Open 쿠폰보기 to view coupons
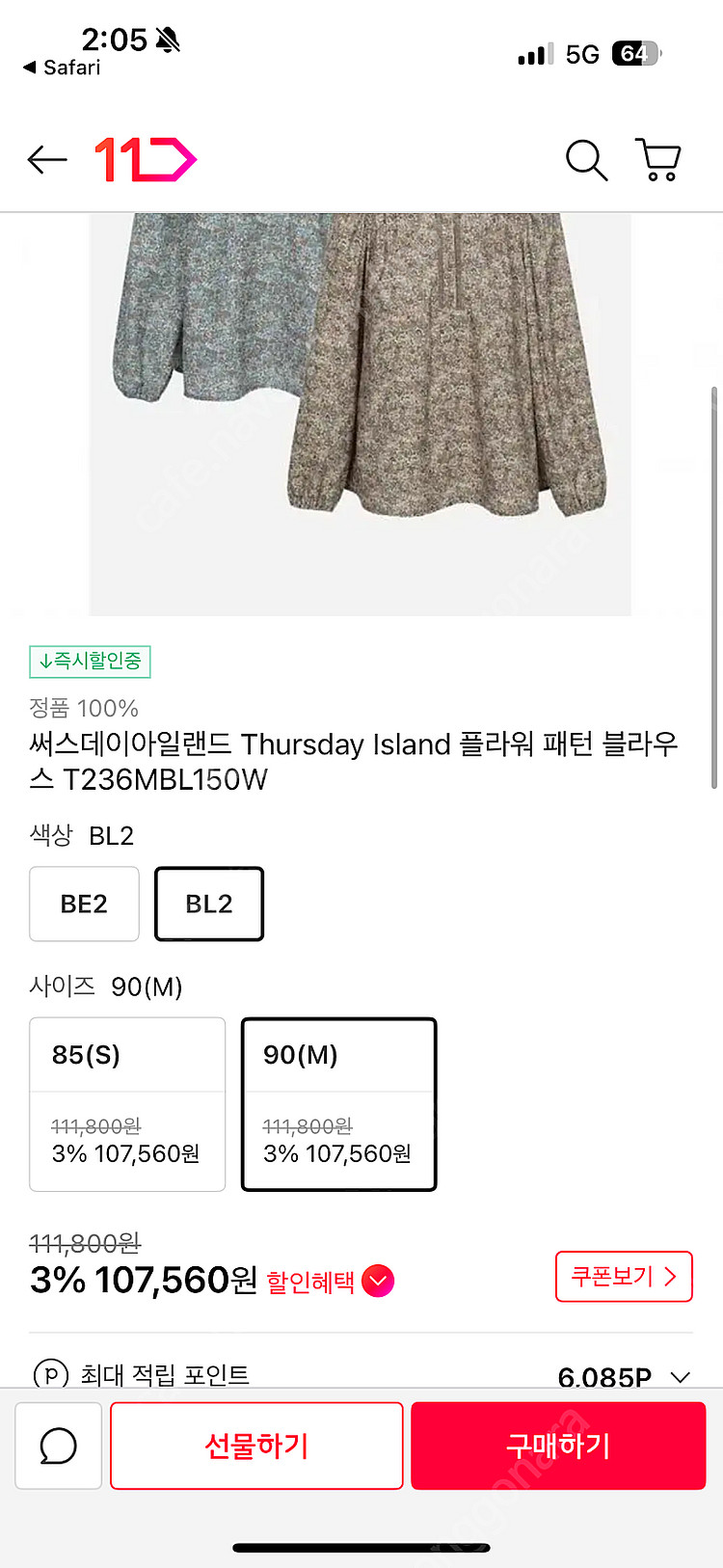The height and width of the screenshot is (1568, 723). point(624,1276)
